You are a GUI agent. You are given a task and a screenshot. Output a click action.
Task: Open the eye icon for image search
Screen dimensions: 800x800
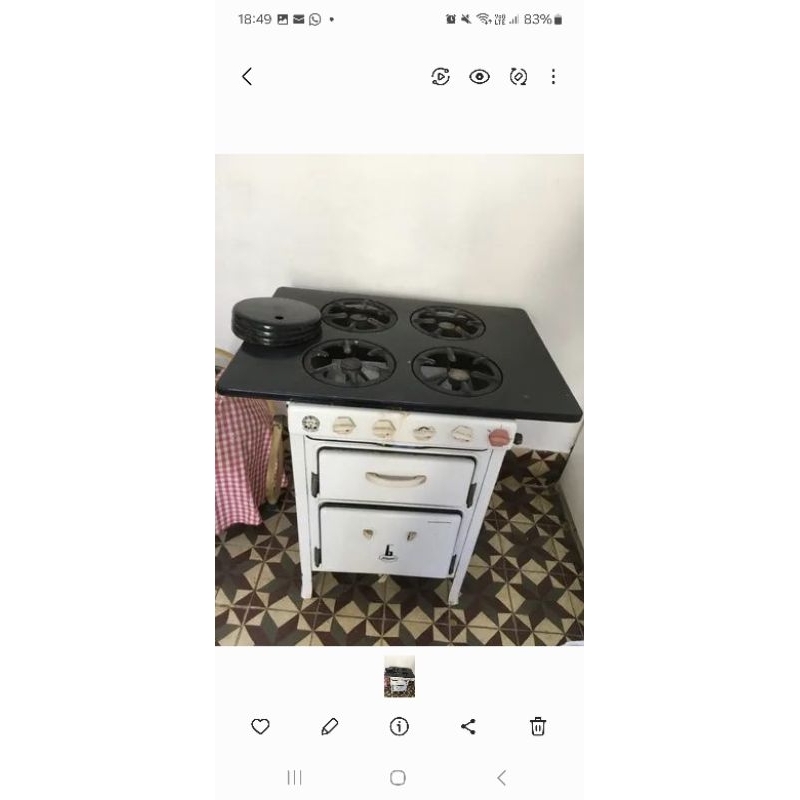point(480,77)
